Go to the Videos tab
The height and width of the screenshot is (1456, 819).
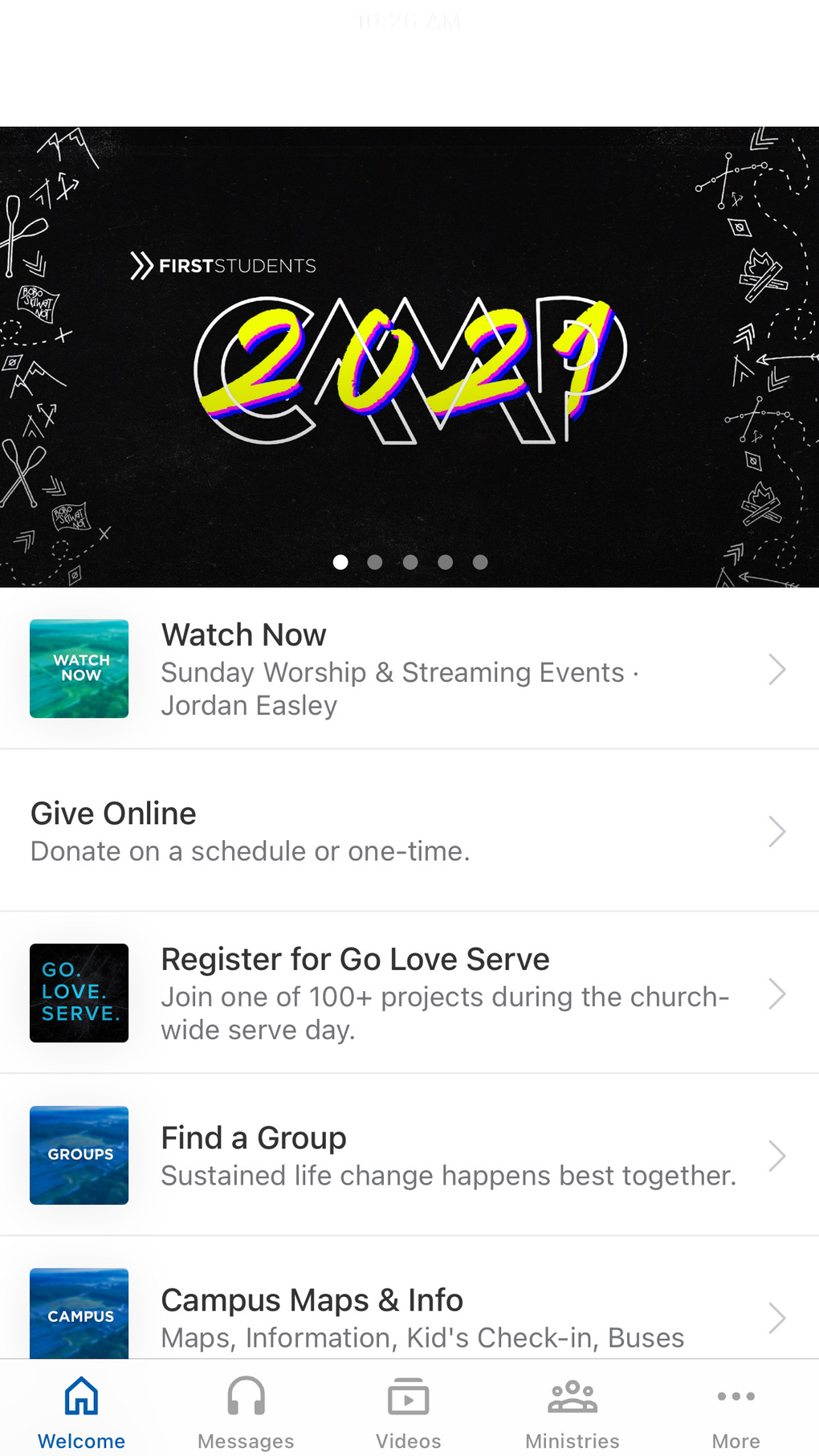(x=409, y=1413)
